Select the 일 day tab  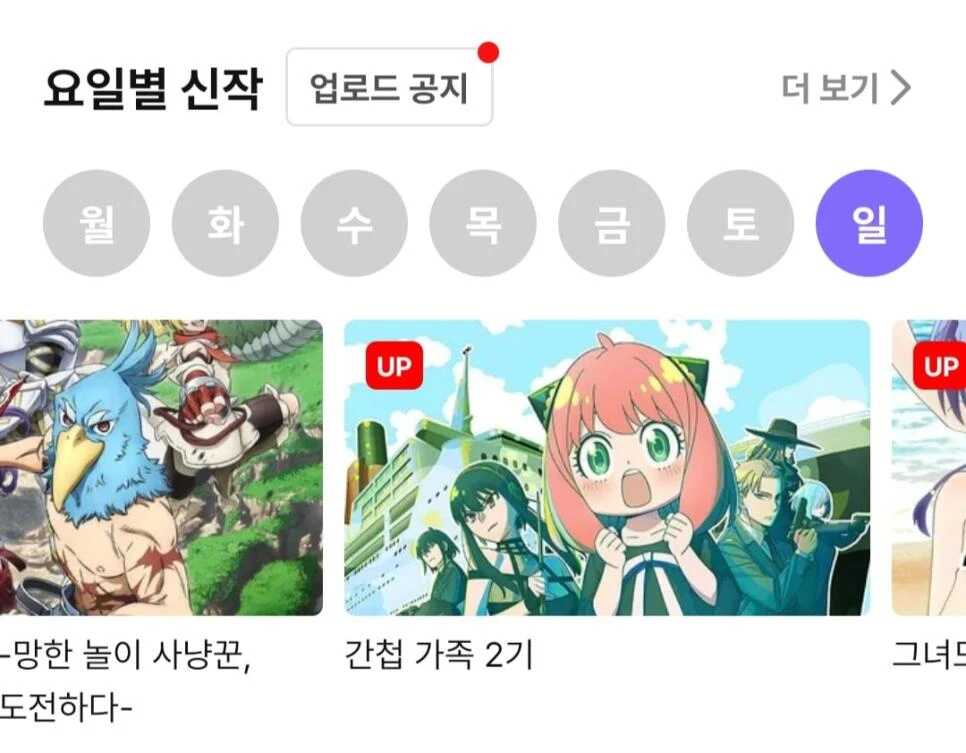[x=869, y=223]
